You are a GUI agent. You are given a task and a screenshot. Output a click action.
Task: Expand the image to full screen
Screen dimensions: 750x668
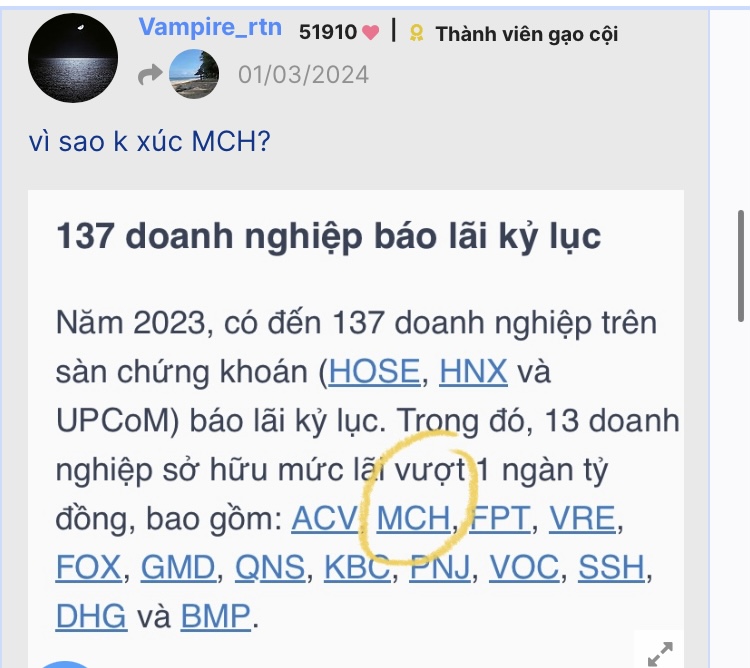coord(660,653)
